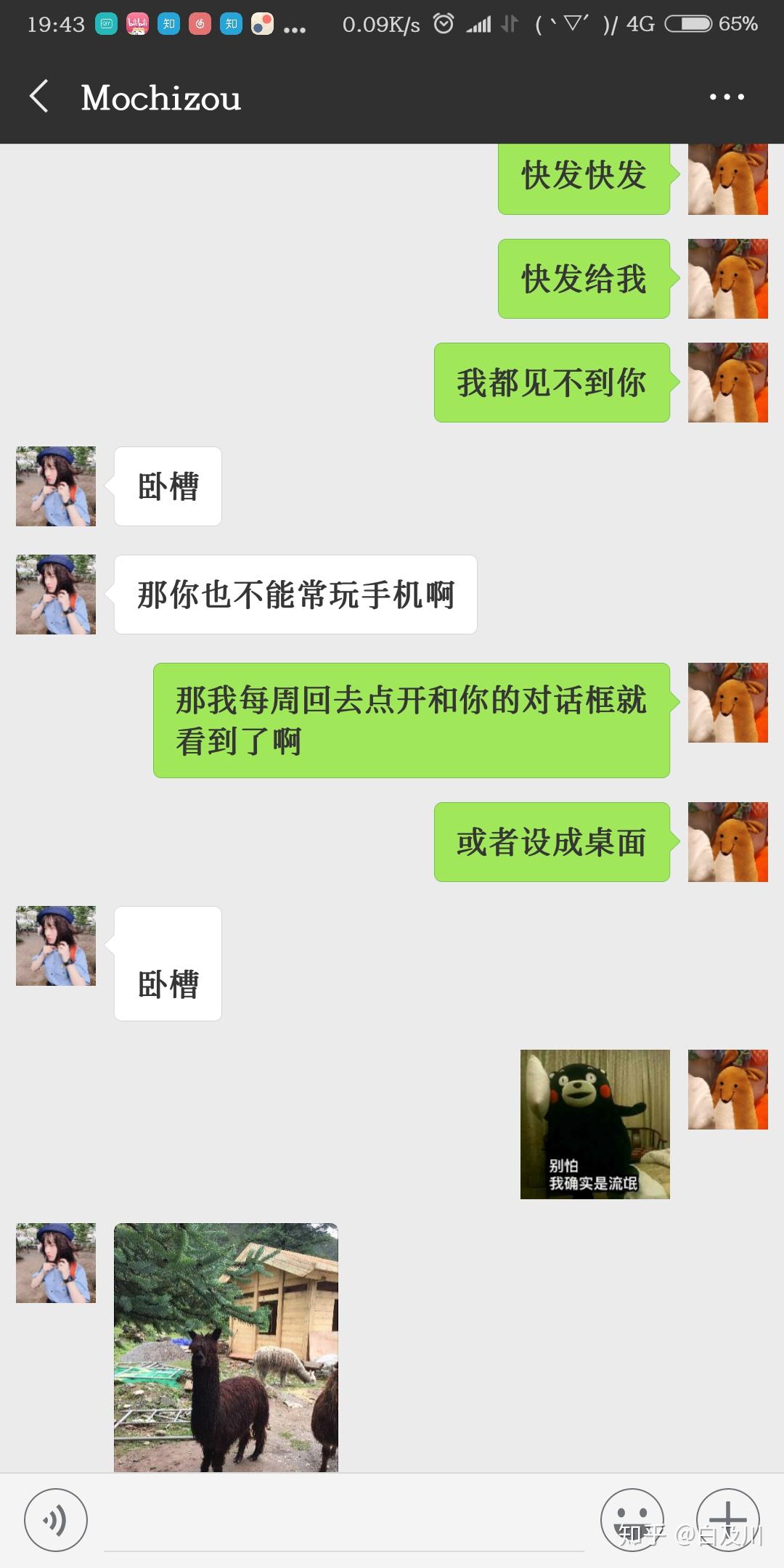Open the emoji sticker panel
The width and height of the screenshot is (784, 1568).
pyautogui.click(x=632, y=1519)
